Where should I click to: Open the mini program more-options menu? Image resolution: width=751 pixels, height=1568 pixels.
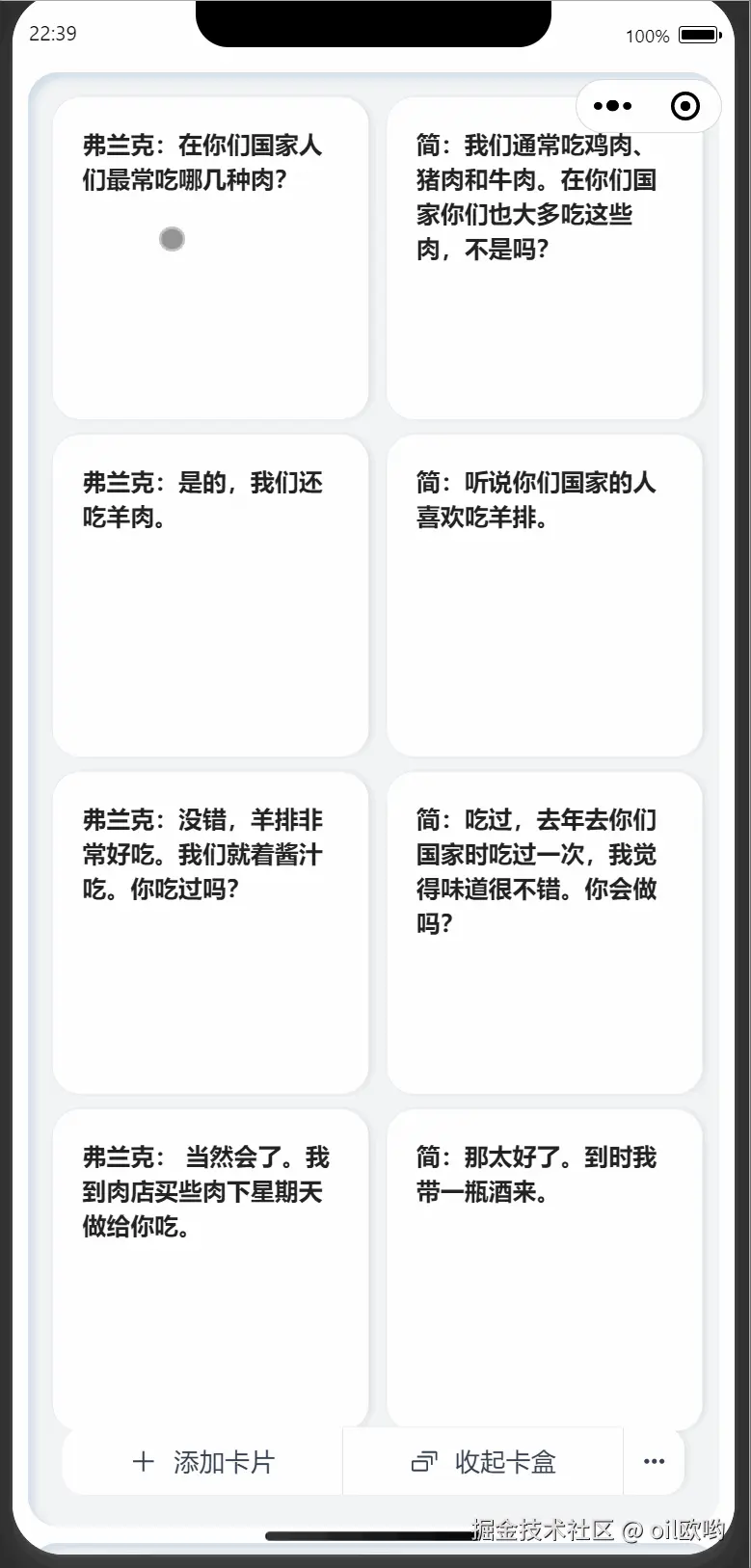tap(612, 106)
